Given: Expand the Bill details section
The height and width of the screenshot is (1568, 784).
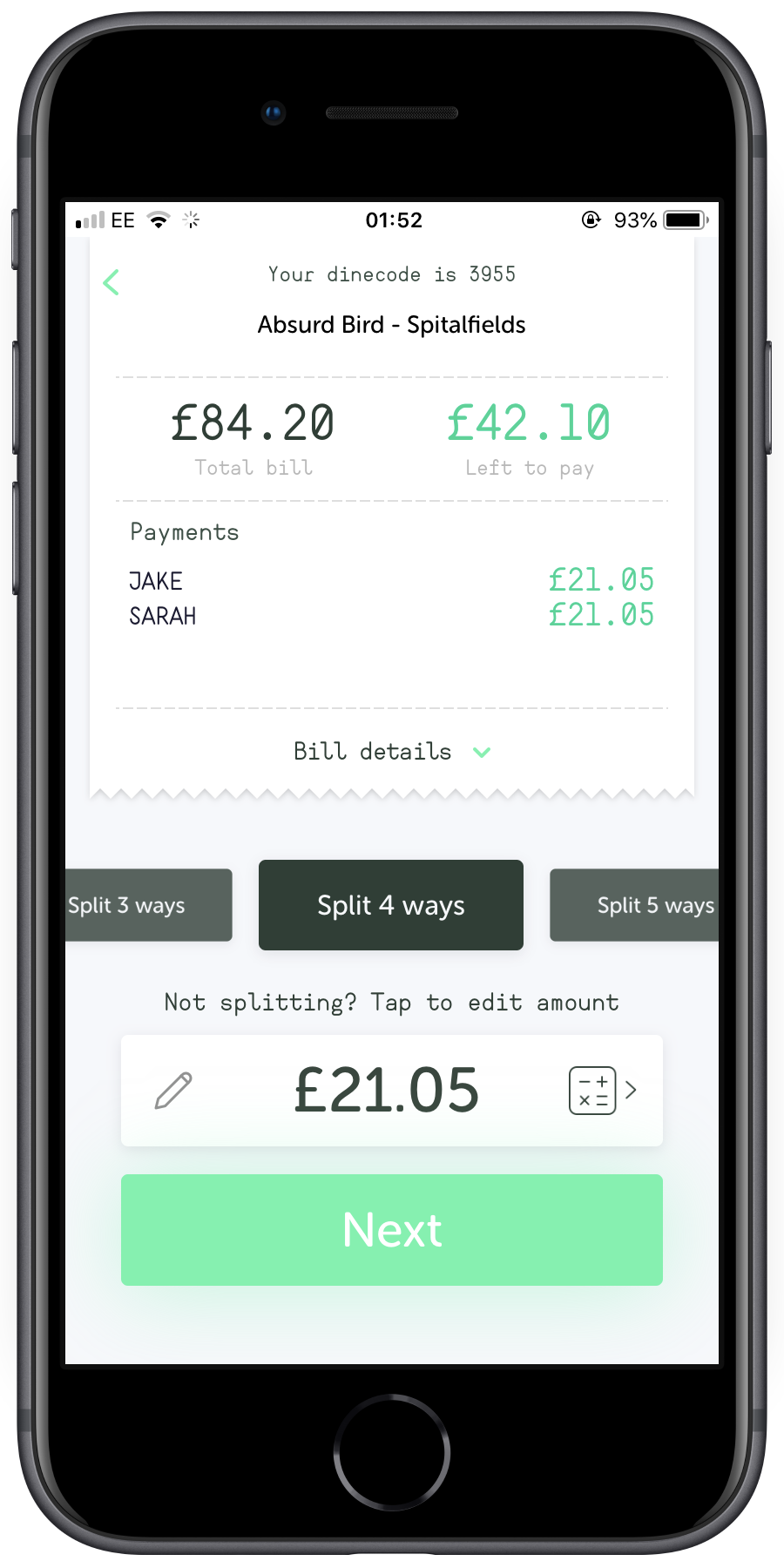Looking at the screenshot, I should [392, 751].
